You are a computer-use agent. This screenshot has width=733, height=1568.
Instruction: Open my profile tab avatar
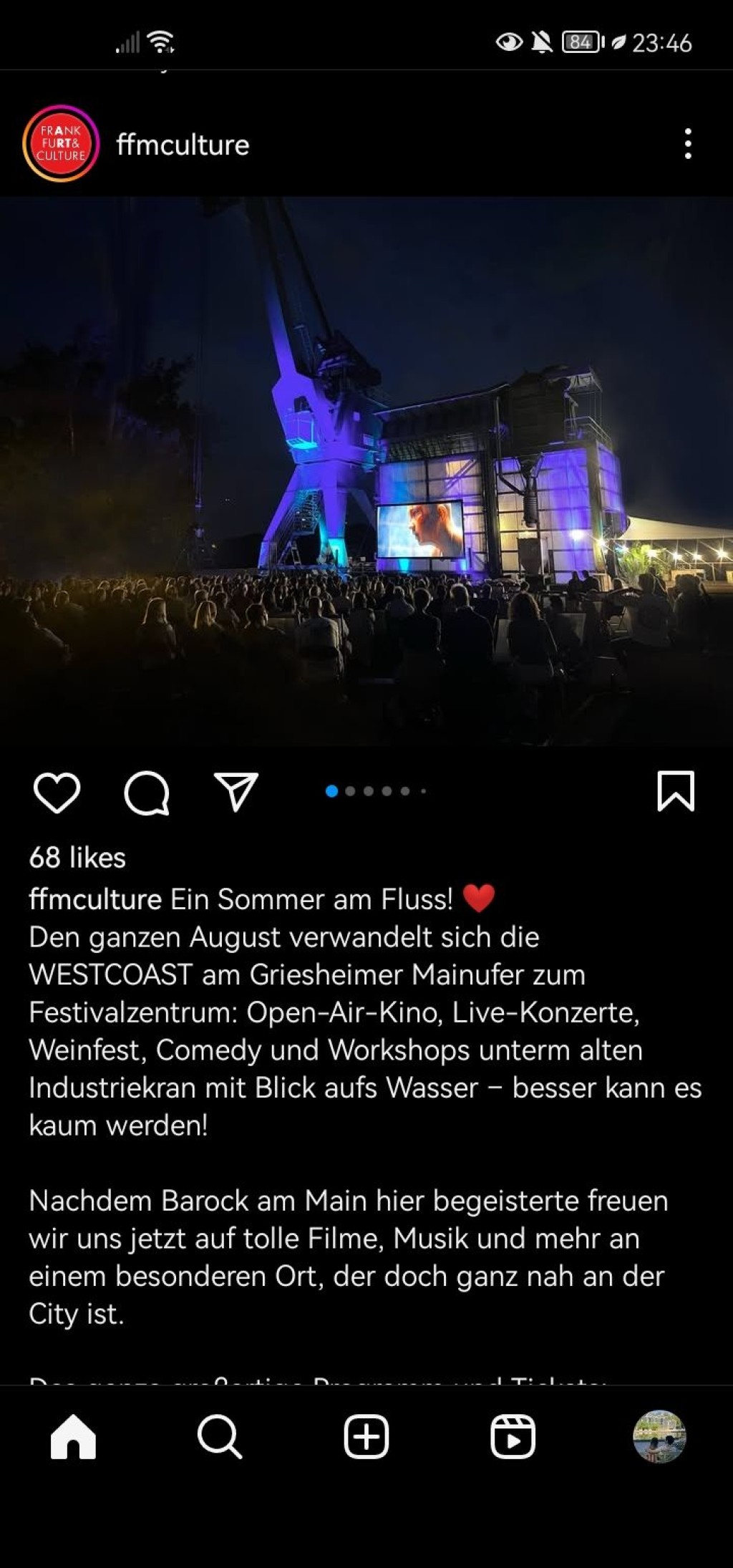pyautogui.click(x=659, y=1436)
